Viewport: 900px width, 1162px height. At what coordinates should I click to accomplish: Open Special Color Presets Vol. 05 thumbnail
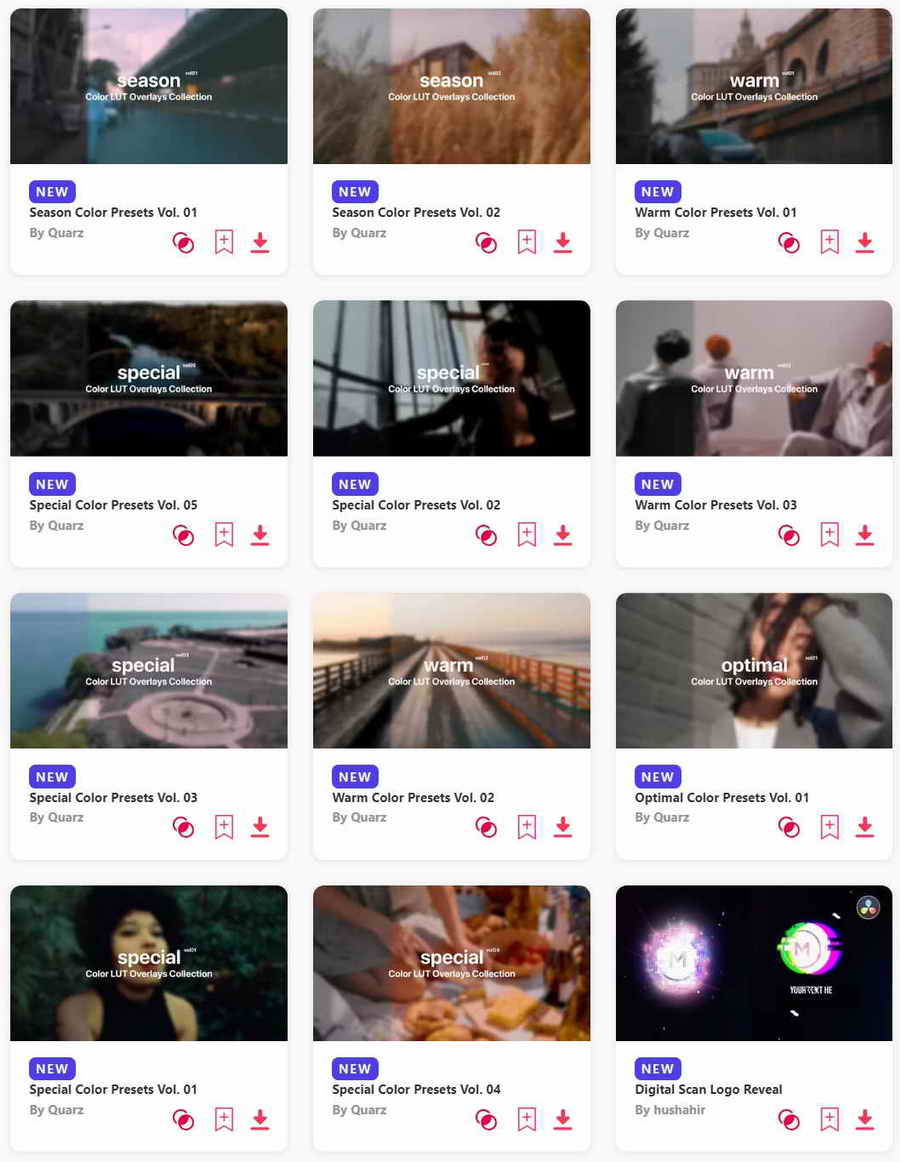point(149,378)
